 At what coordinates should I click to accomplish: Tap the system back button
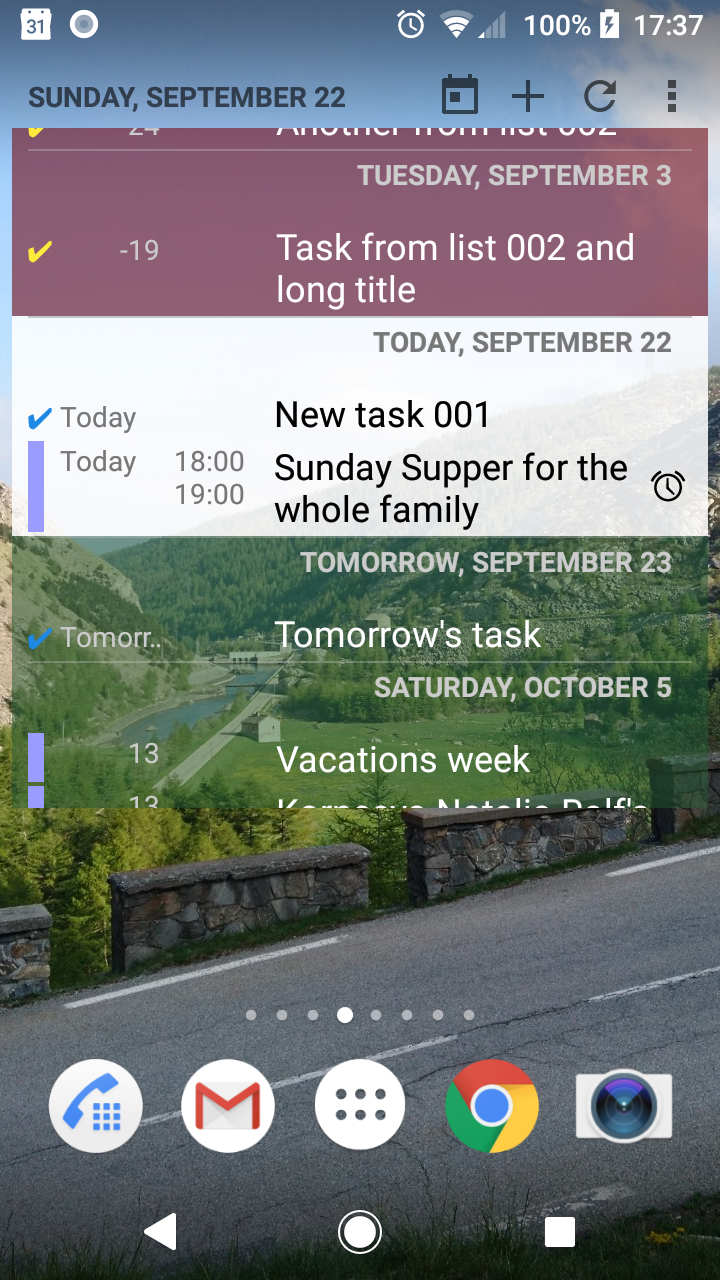click(x=161, y=1232)
